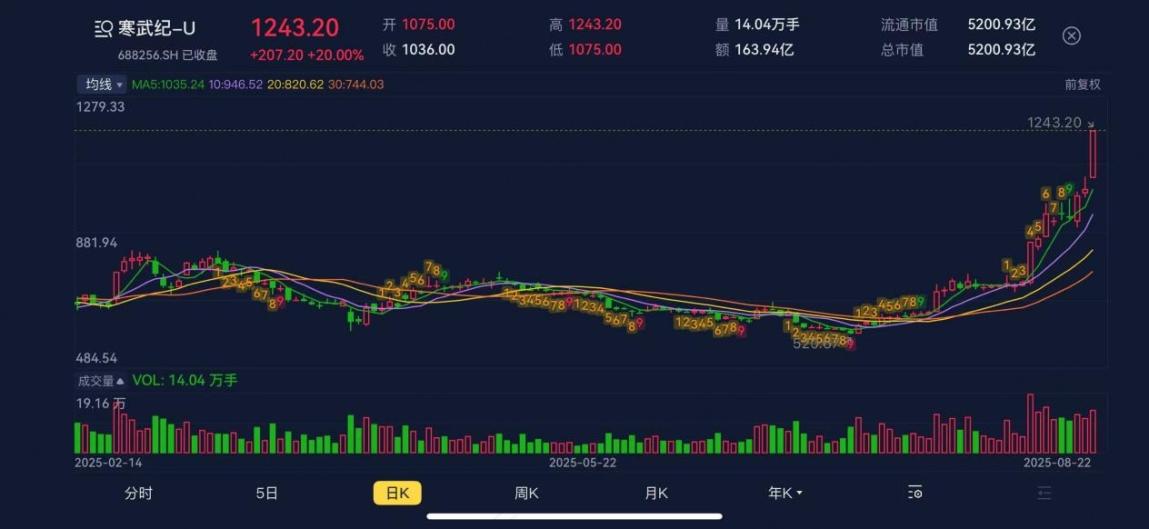
Task: Open the 年K period dropdown
Action: tap(785, 493)
